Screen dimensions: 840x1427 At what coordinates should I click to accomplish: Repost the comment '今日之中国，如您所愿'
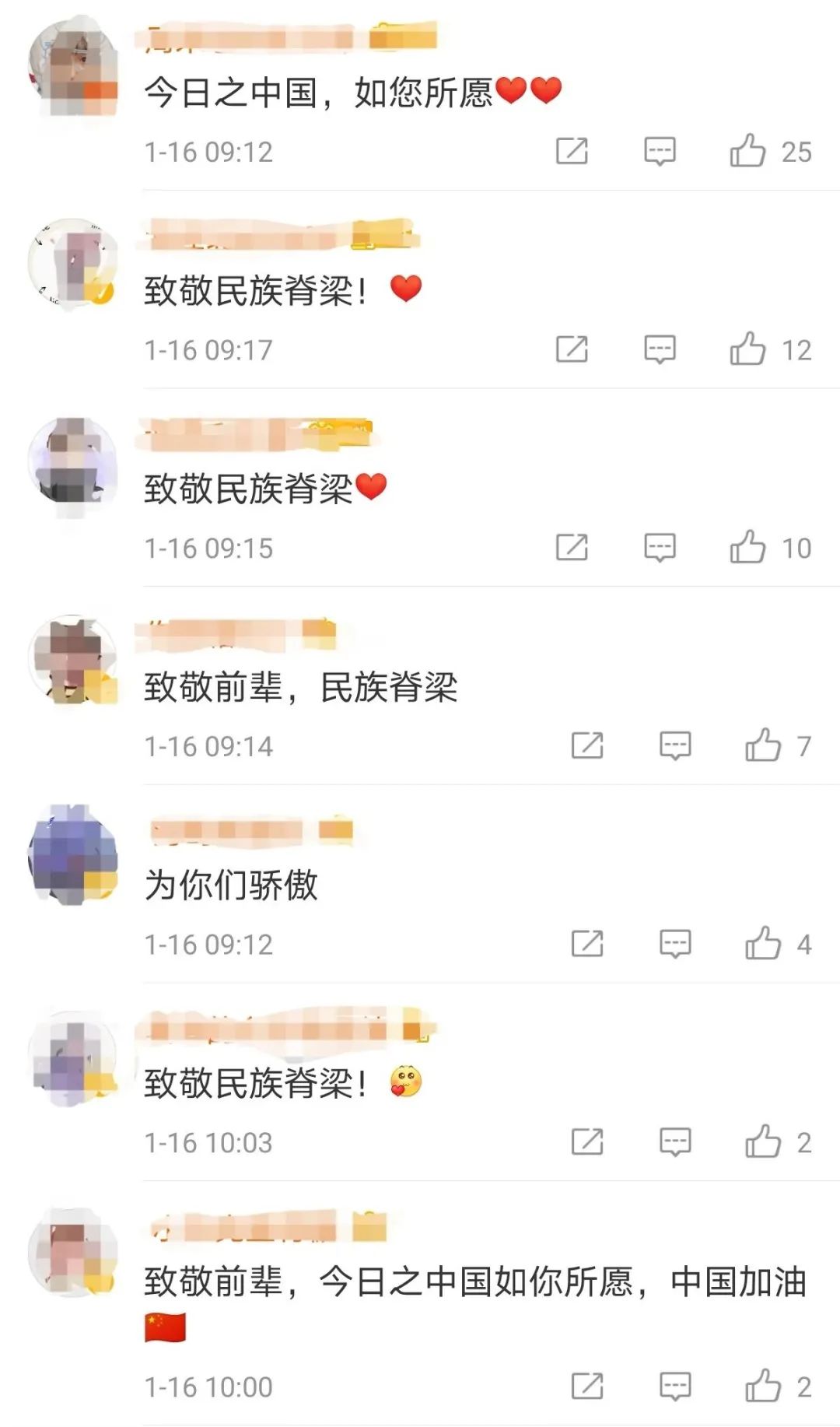(572, 151)
